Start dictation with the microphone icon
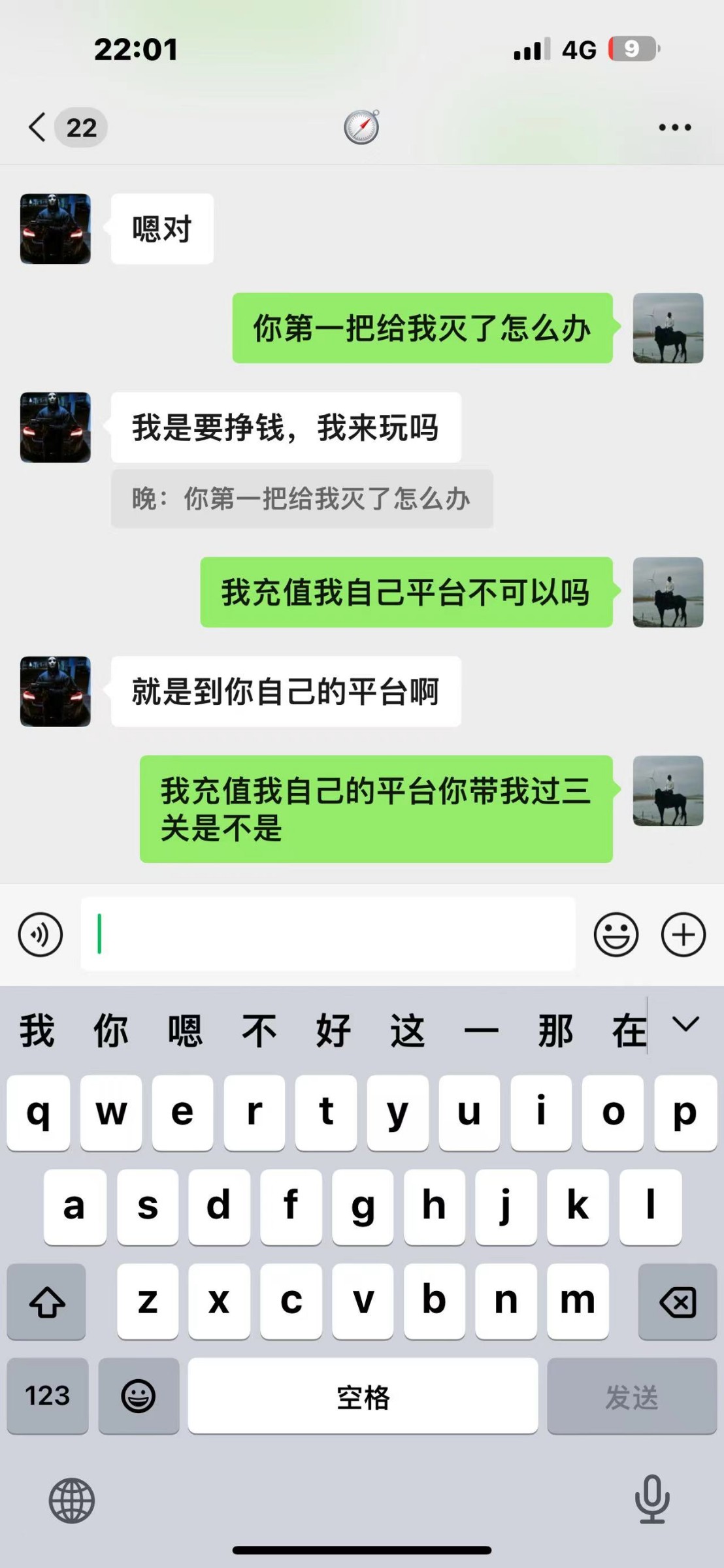 (652, 1499)
